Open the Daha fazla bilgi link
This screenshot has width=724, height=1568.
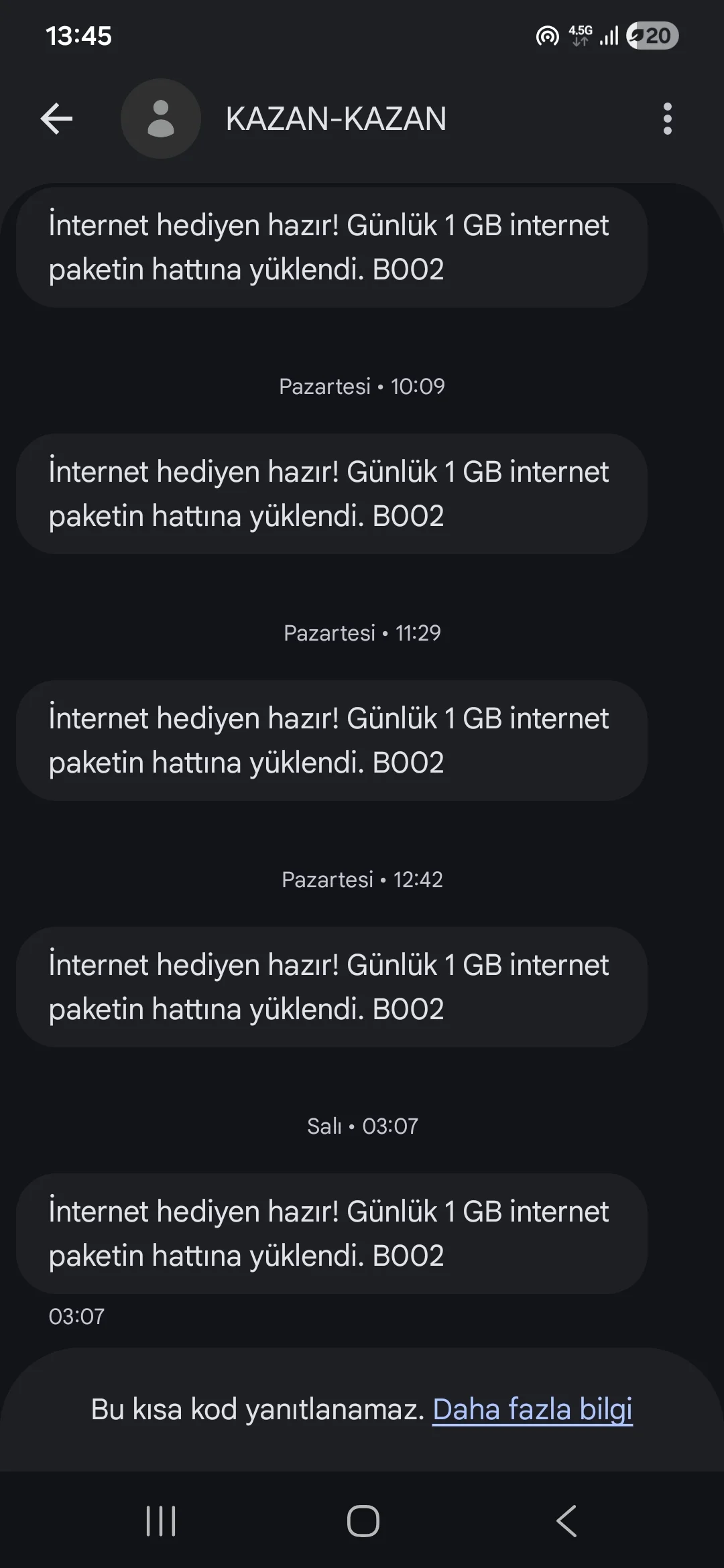tap(532, 1409)
